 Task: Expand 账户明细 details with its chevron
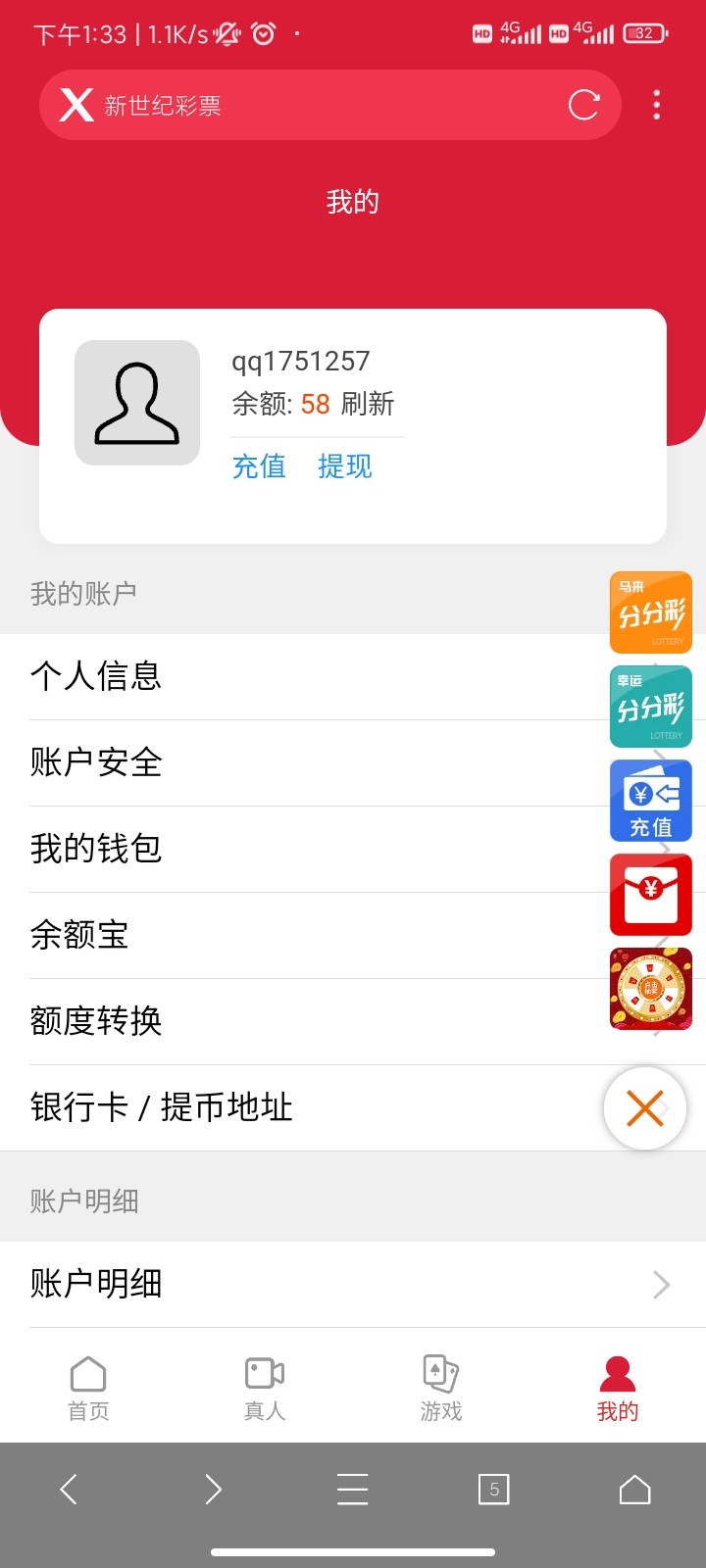[x=662, y=1284]
